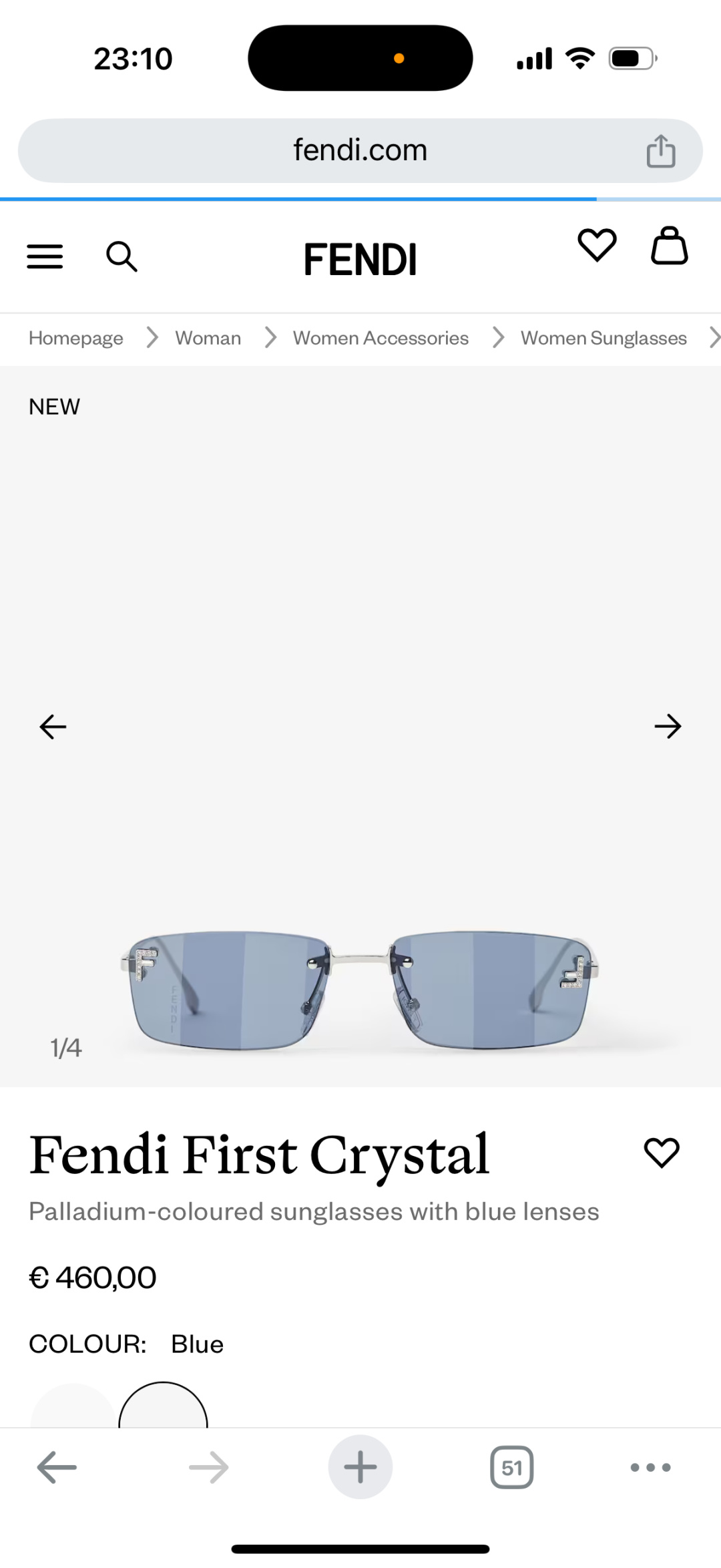Screen dimensions: 721x1568
Task: Open the site search
Action: (122, 256)
